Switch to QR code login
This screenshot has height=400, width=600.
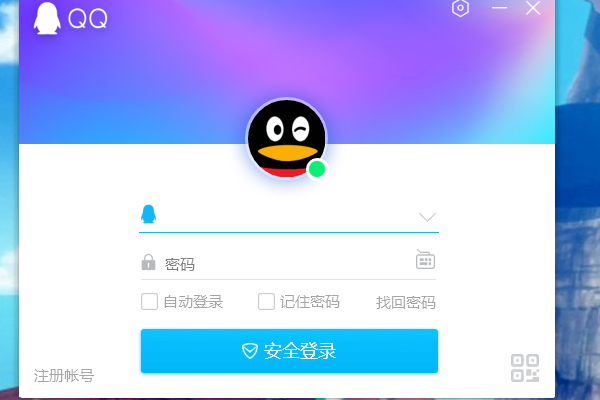(525, 367)
